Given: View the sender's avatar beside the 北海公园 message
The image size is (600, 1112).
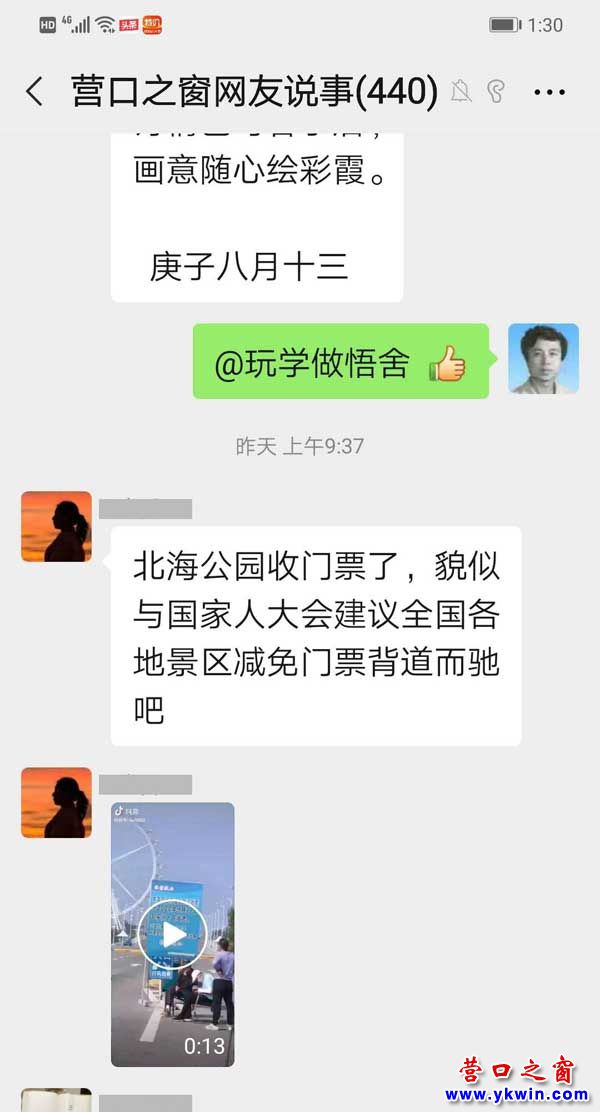Looking at the screenshot, I should 56,526.
